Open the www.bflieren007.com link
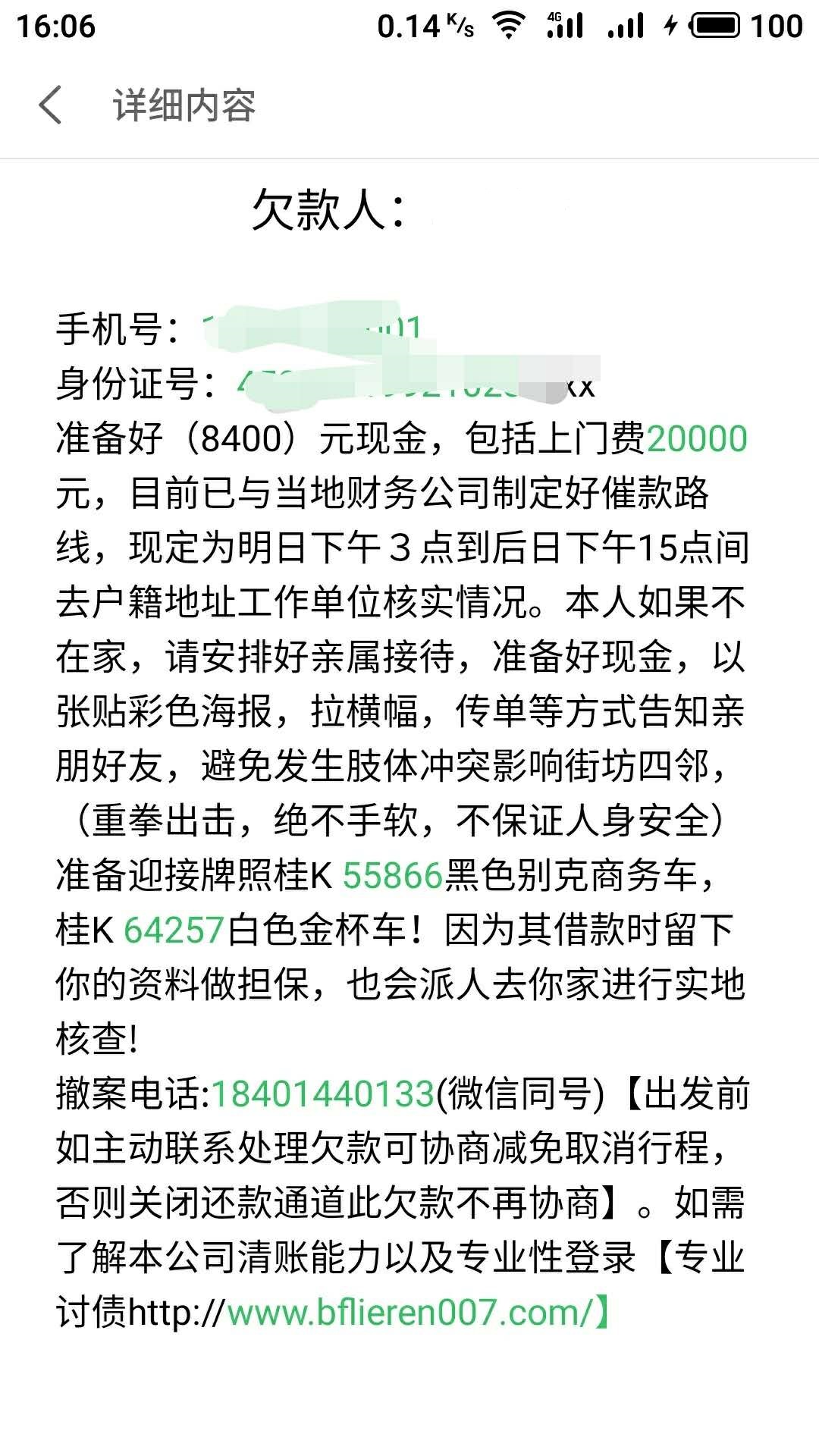Image resolution: width=819 pixels, height=1456 pixels. click(x=409, y=1312)
